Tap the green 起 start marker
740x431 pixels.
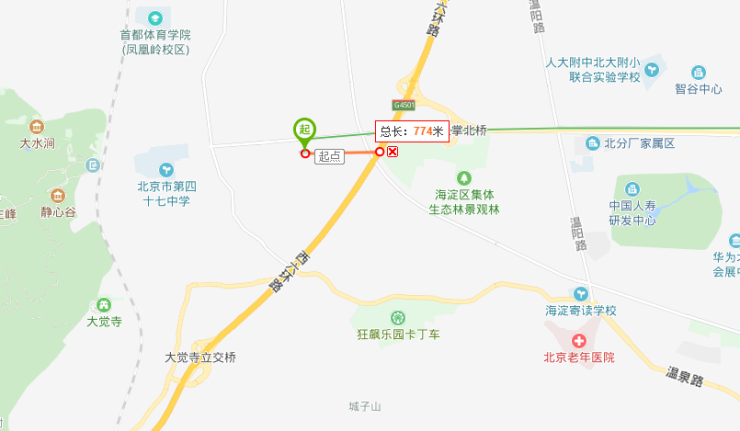click(305, 130)
